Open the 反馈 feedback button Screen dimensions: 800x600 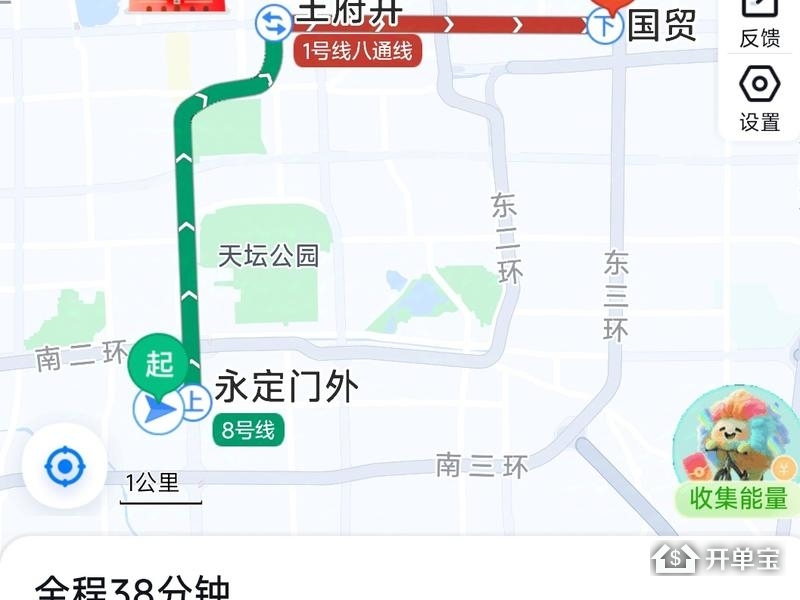pos(759,21)
